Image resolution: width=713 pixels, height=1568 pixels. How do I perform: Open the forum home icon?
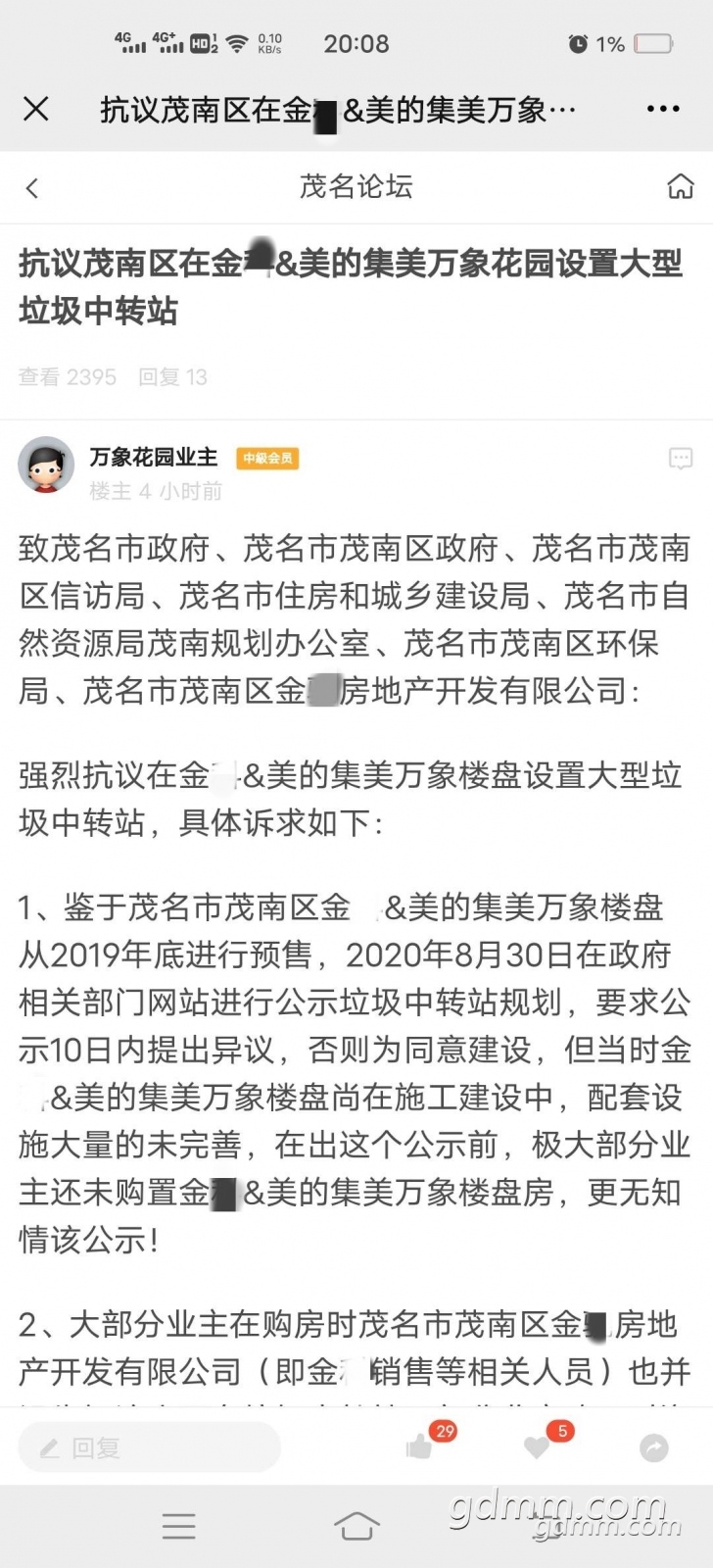click(x=680, y=186)
